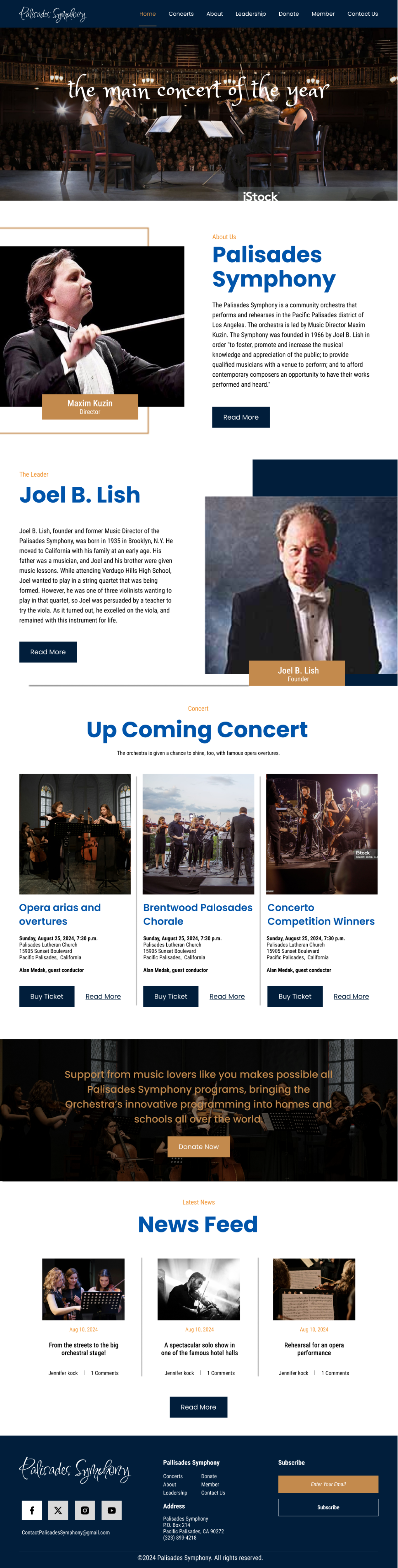Open Rehearsal for an opera performance article
Viewport: 398px width, 1568px height.
[x=314, y=1349]
